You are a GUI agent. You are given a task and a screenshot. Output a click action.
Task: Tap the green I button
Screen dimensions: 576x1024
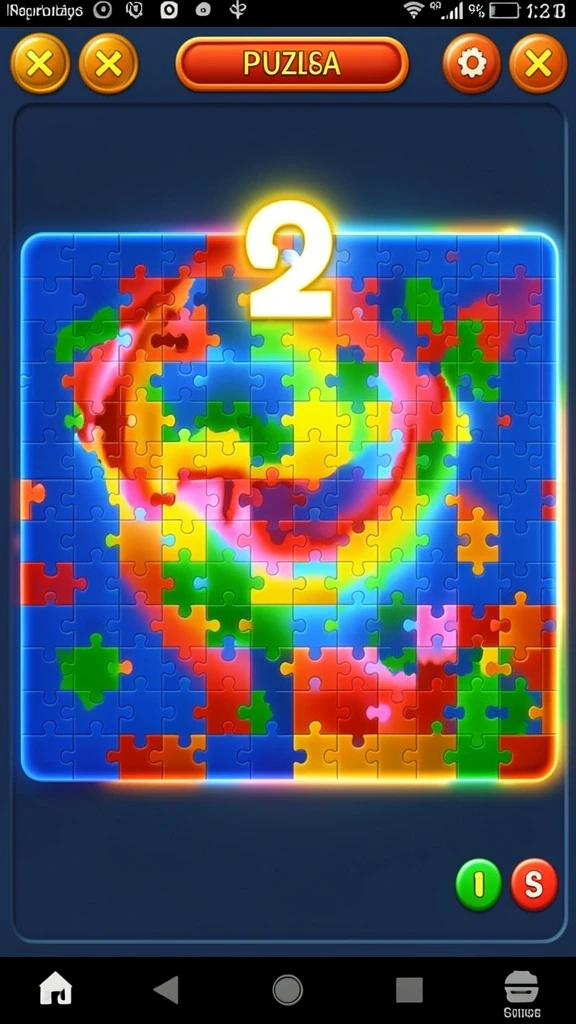[479, 884]
